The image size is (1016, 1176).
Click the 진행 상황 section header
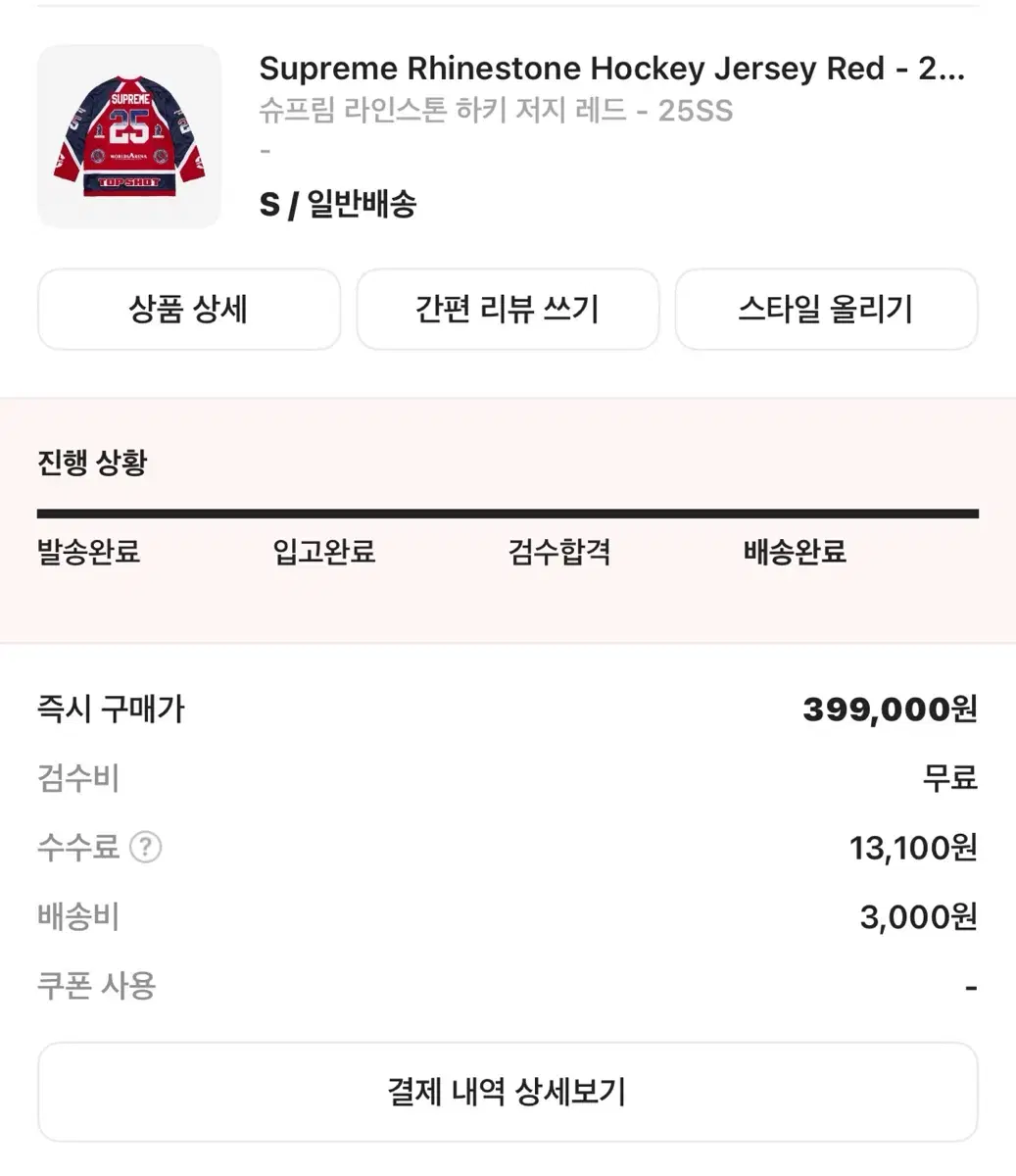(x=92, y=463)
